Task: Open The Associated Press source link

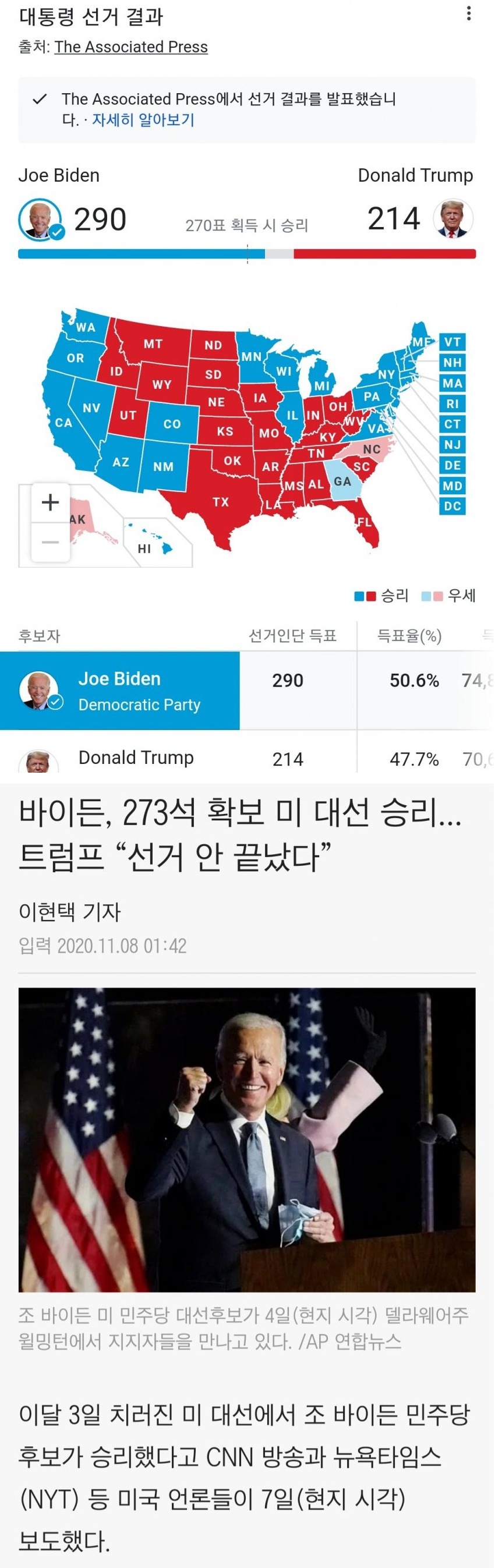Action: tap(131, 47)
